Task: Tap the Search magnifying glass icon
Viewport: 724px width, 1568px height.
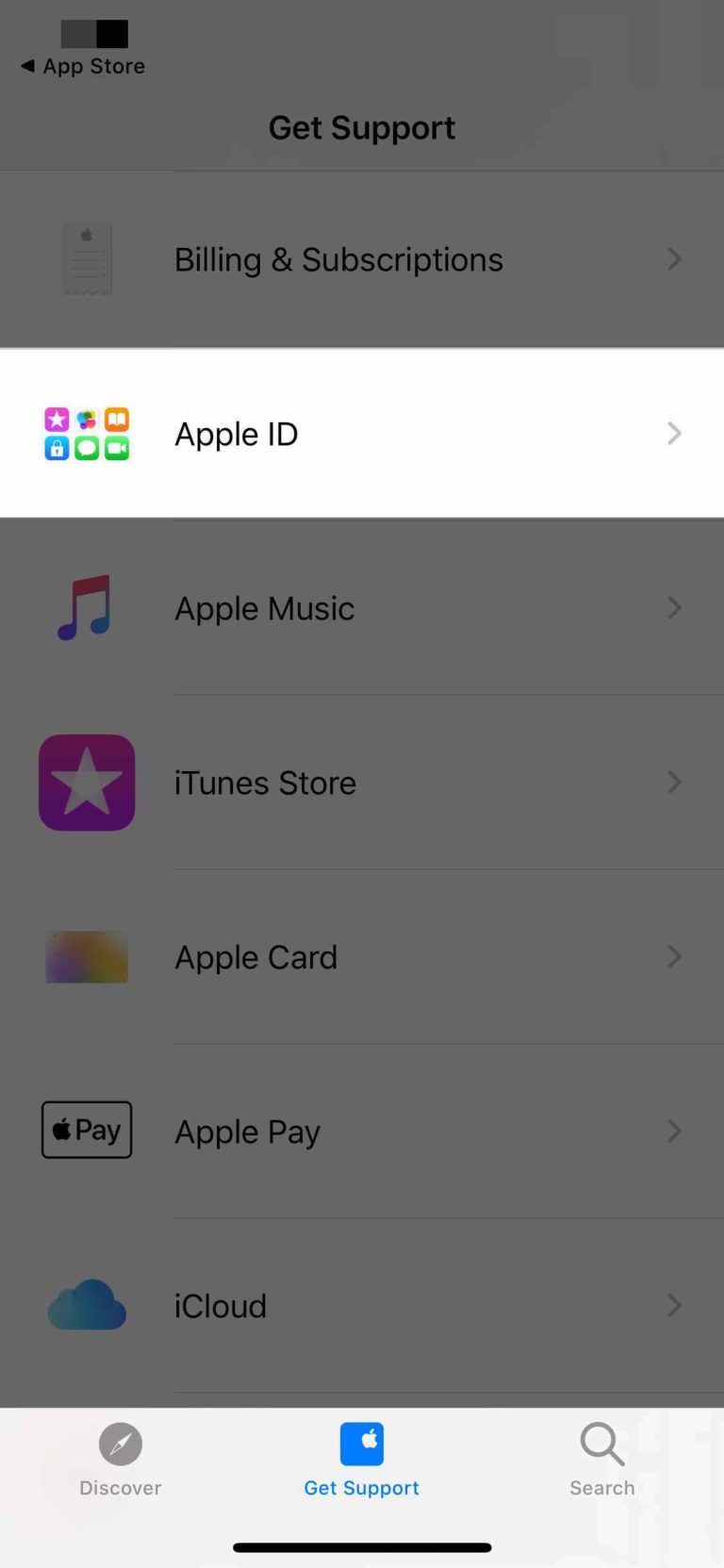Action: point(601,1444)
